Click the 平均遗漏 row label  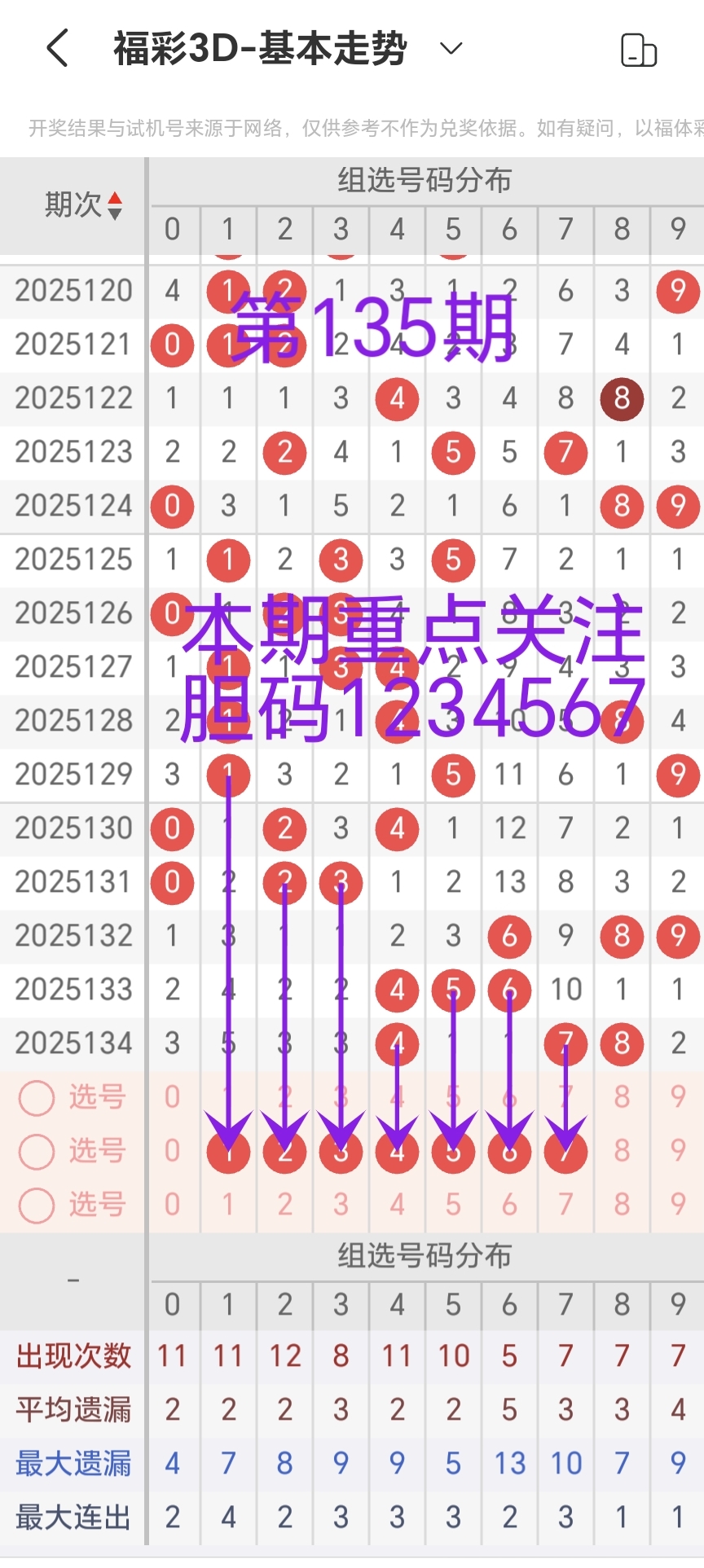click(73, 1409)
